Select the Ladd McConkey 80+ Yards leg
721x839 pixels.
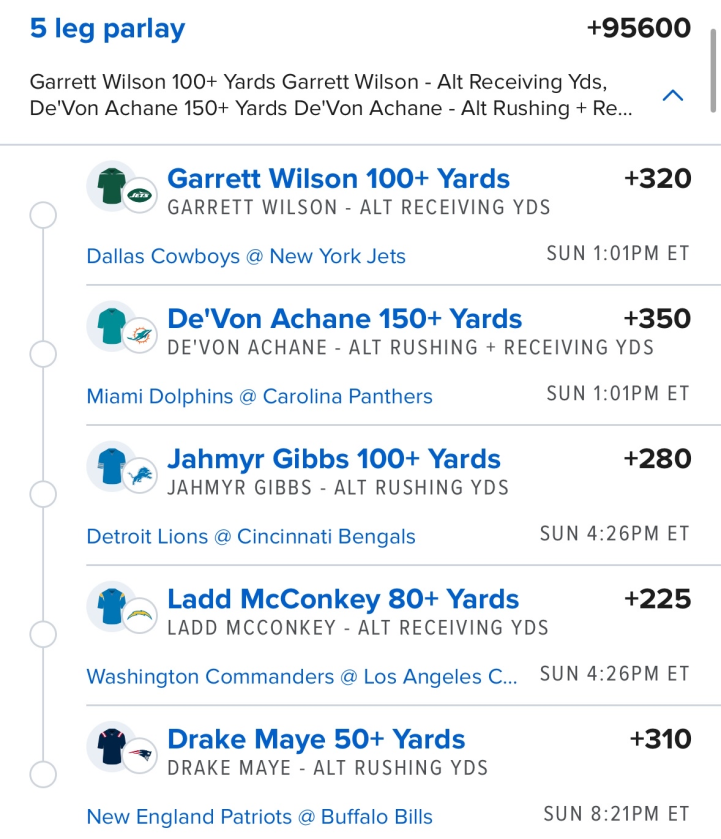343,599
